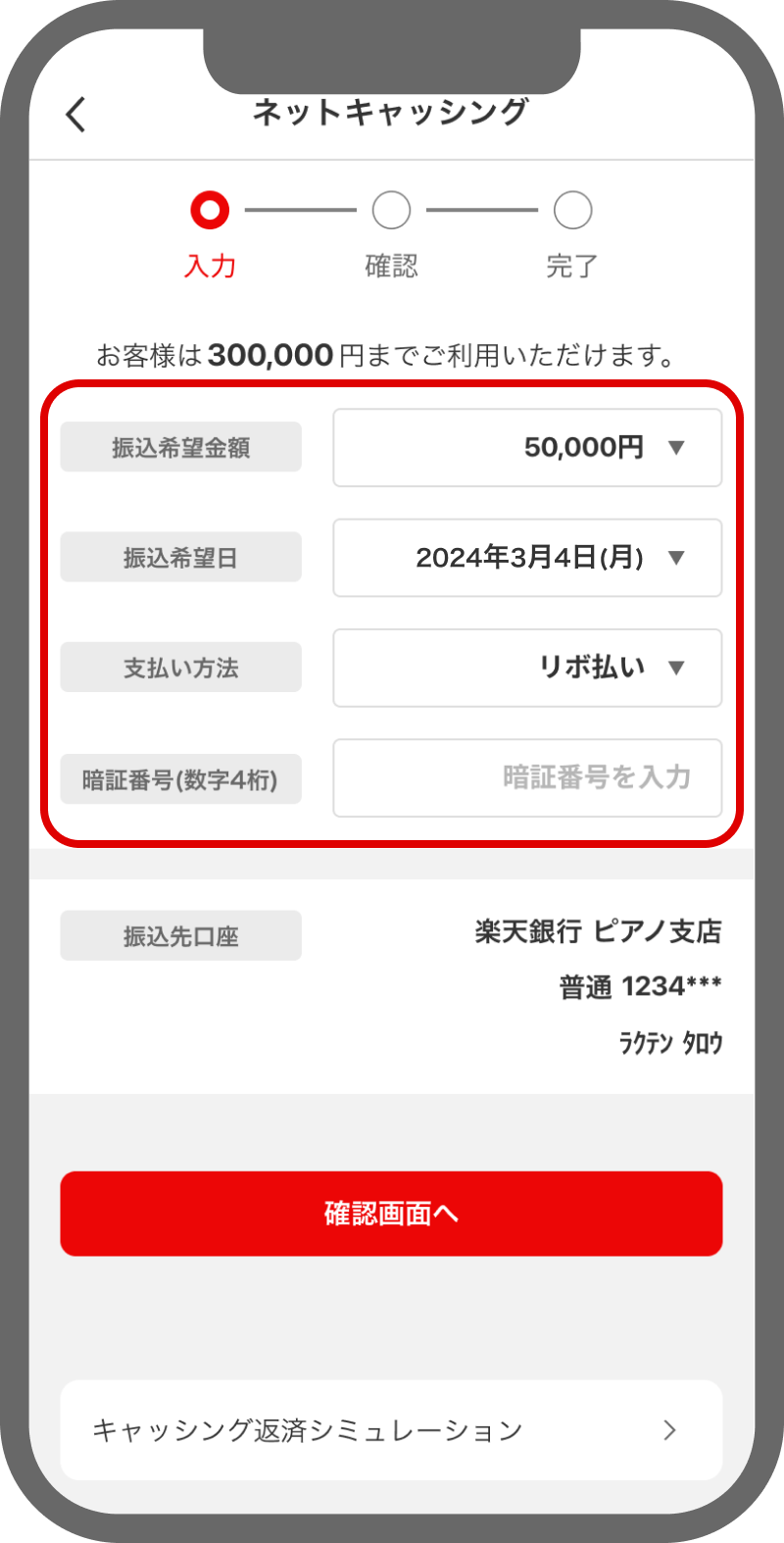Open キャッシング返済シミュレーション

[391, 1429]
